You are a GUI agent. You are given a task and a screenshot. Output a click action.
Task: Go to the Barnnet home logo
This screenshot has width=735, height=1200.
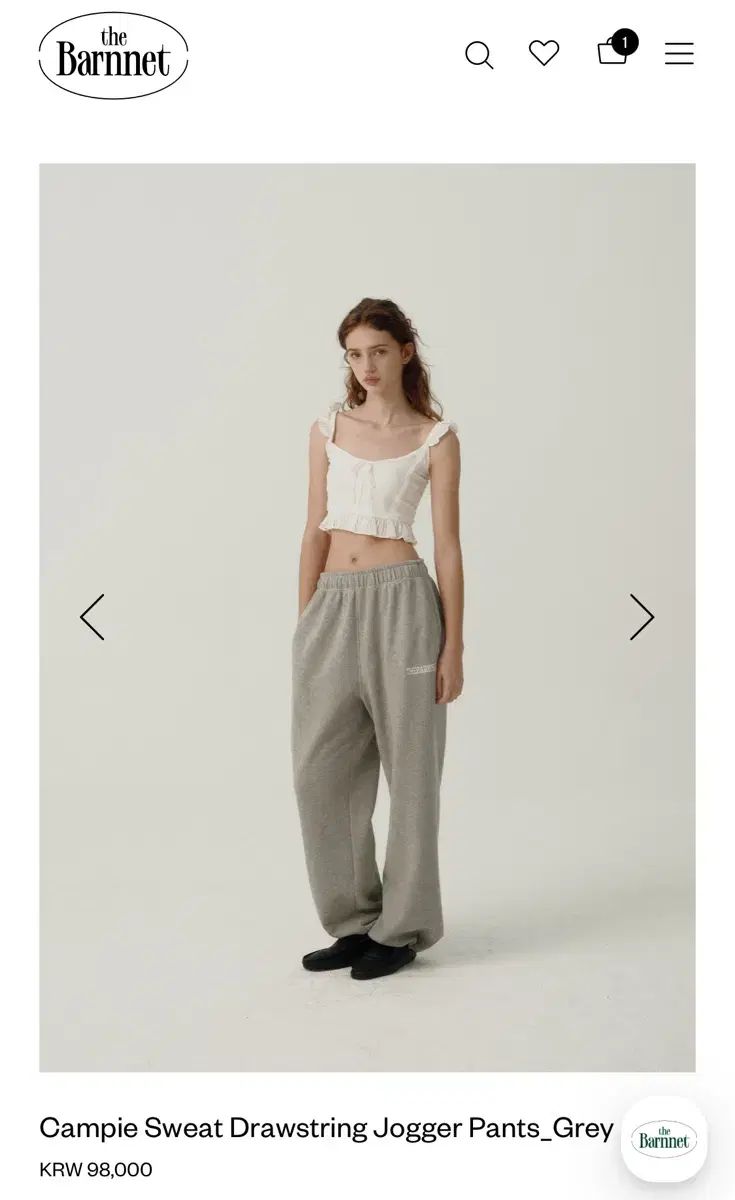coord(113,55)
